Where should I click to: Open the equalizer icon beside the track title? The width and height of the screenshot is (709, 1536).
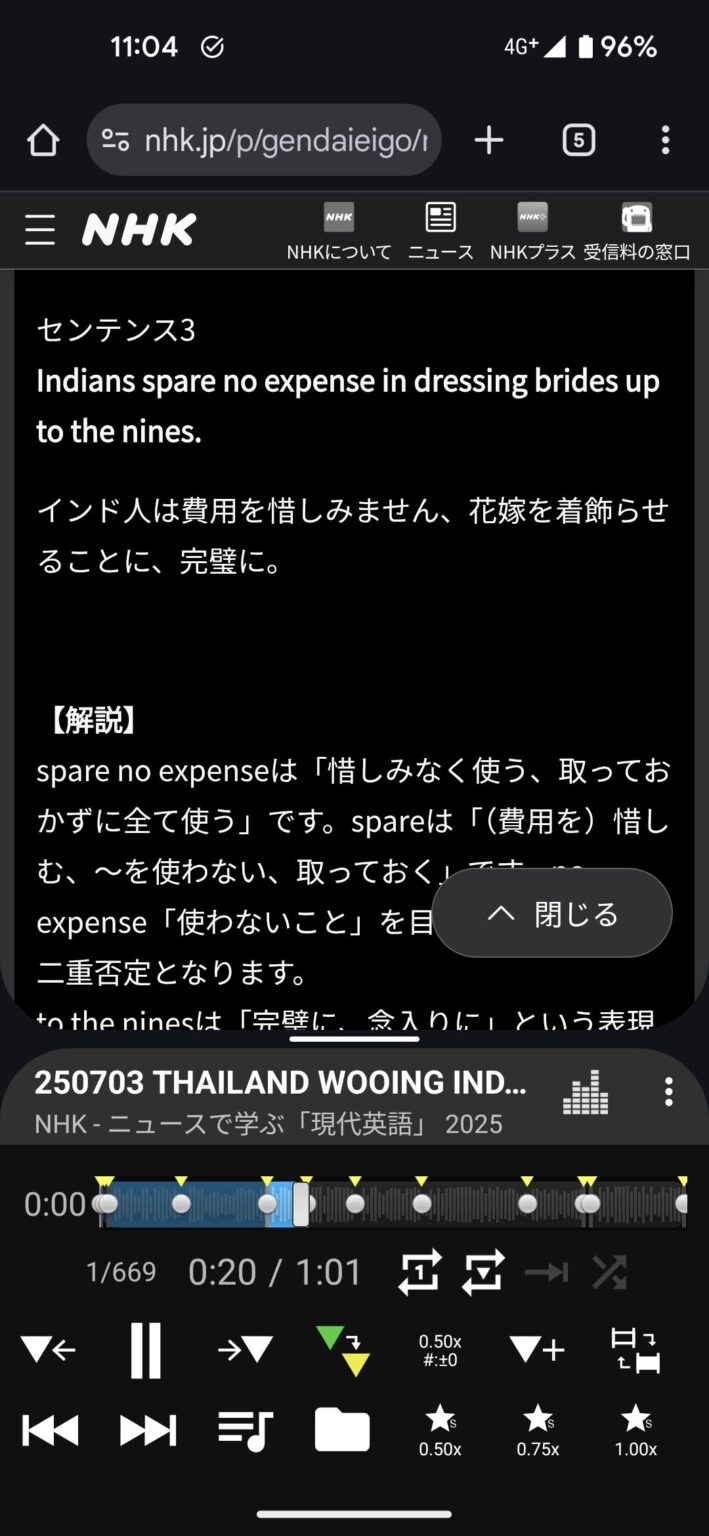click(x=585, y=1092)
